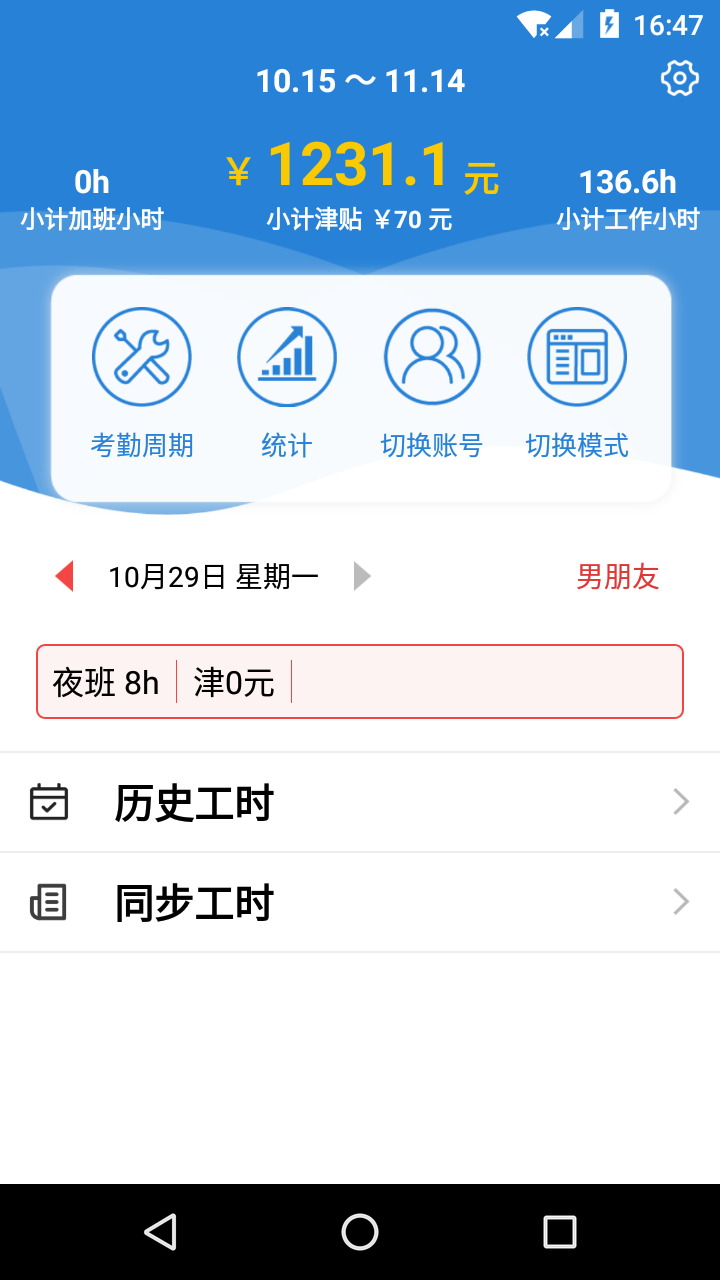Advance to the next day with the gray arrow

(361, 575)
